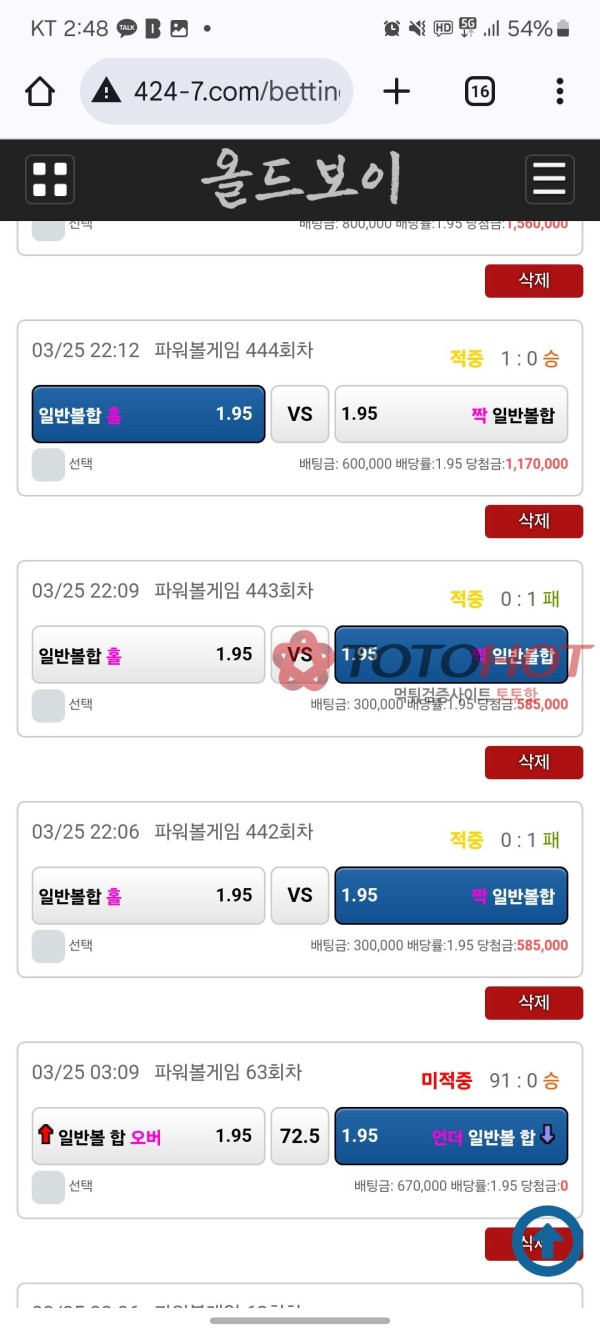This screenshot has height=1333, width=600.
Task: Open the site grid menu icon
Action: pyautogui.click(x=50, y=180)
